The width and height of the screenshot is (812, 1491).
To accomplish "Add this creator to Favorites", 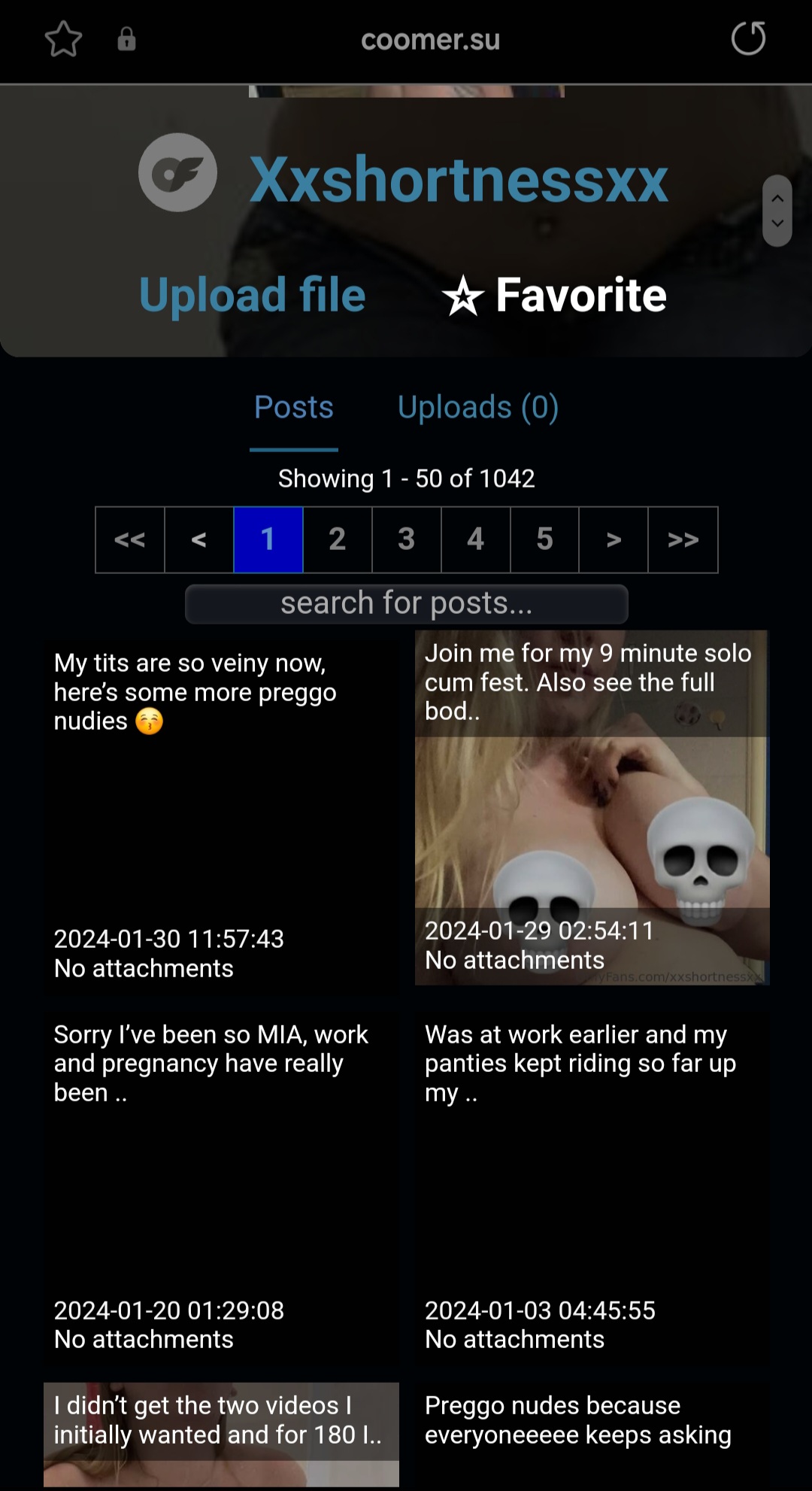I will coord(555,295).
